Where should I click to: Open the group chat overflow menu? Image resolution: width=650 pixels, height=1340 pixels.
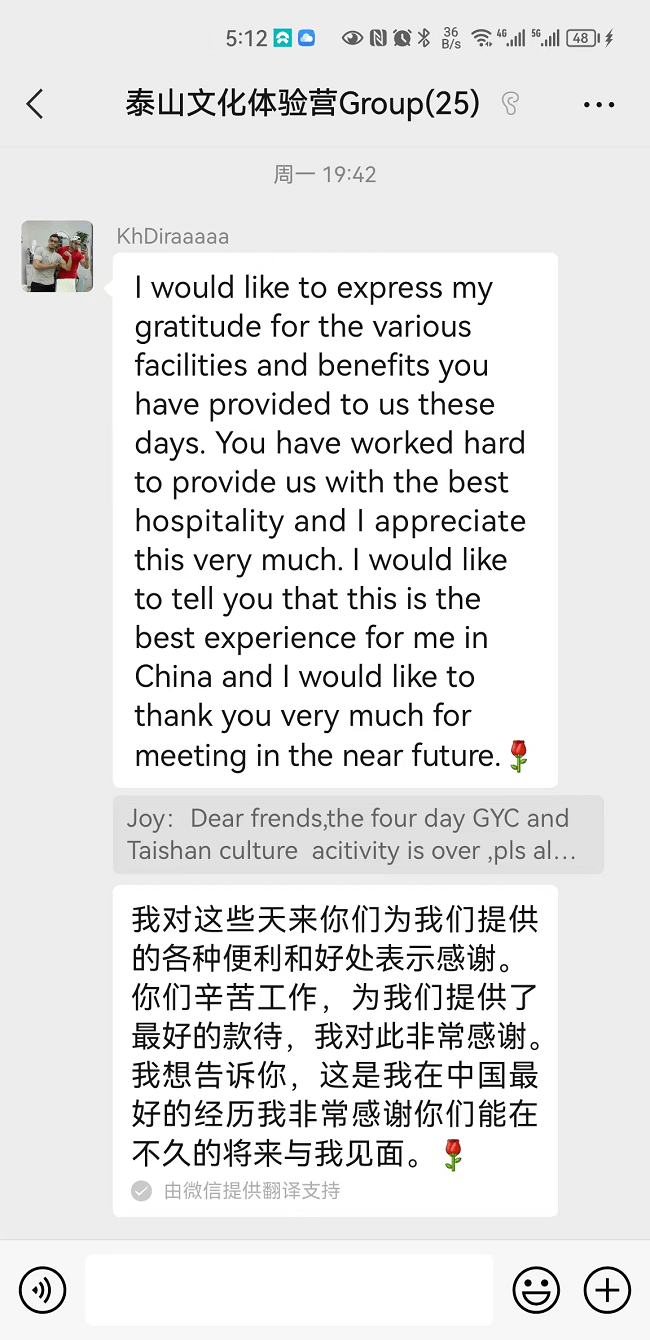[x=598, y=104]
